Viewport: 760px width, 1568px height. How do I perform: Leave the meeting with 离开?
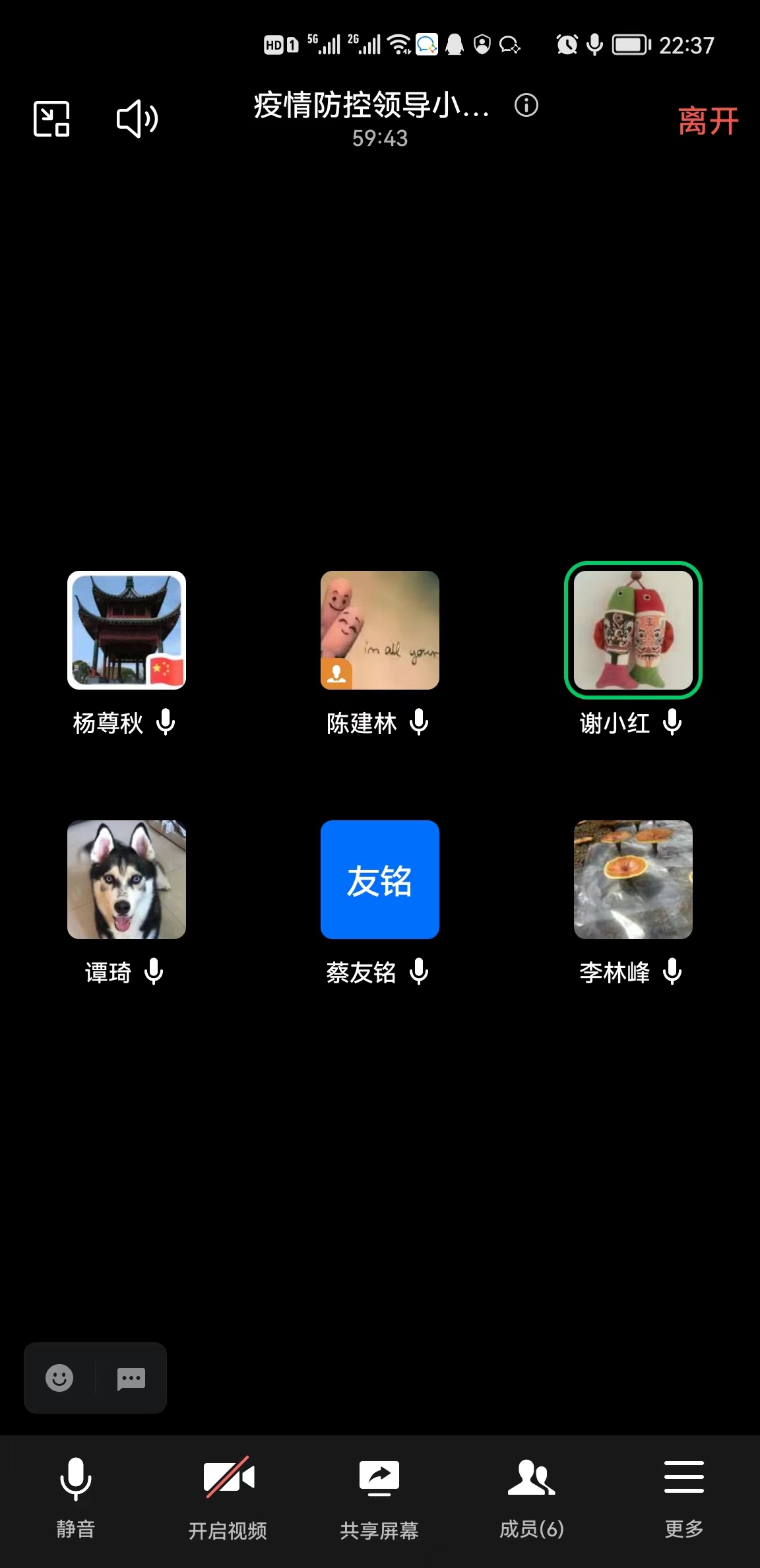pyautogui.click(x=708, y=121)
